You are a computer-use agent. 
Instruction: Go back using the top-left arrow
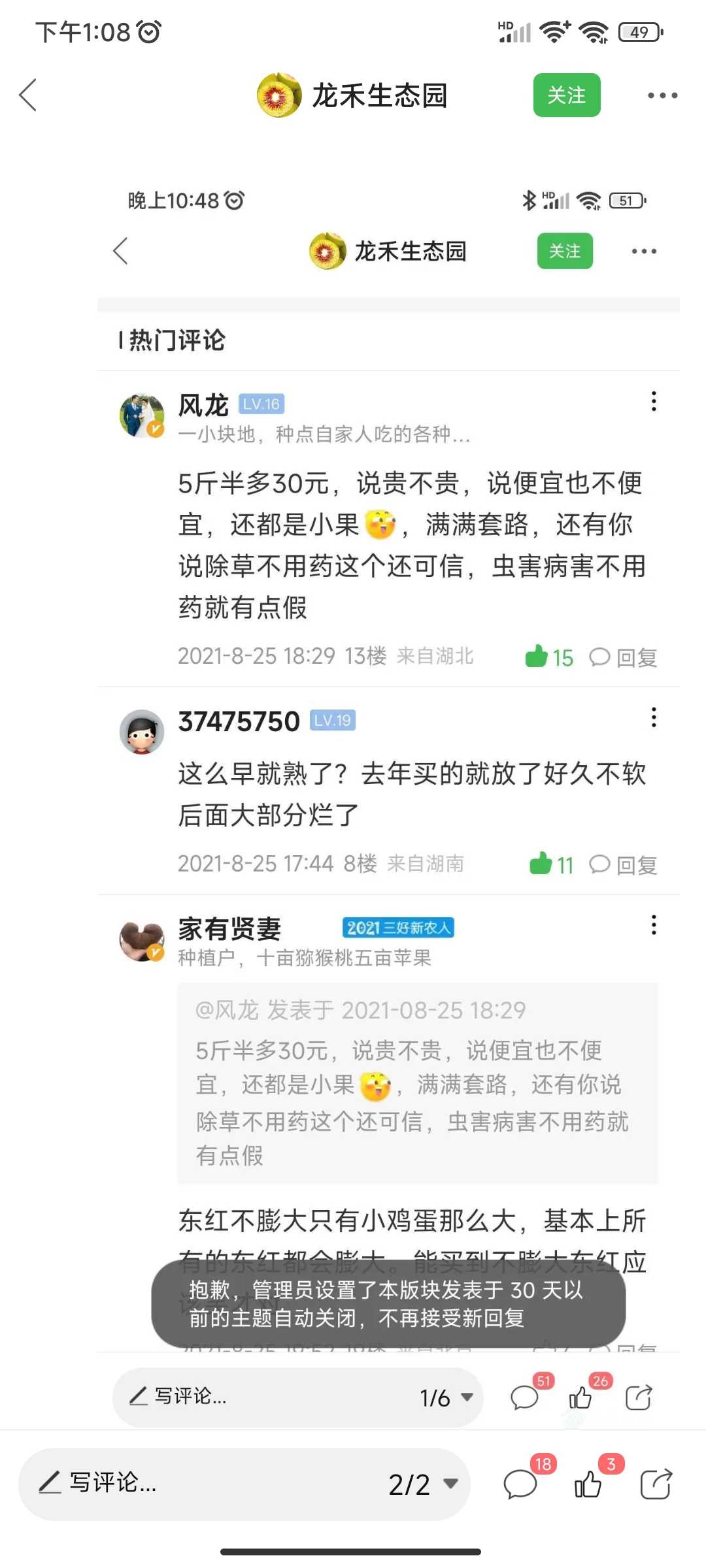click(x=28, y=95)
